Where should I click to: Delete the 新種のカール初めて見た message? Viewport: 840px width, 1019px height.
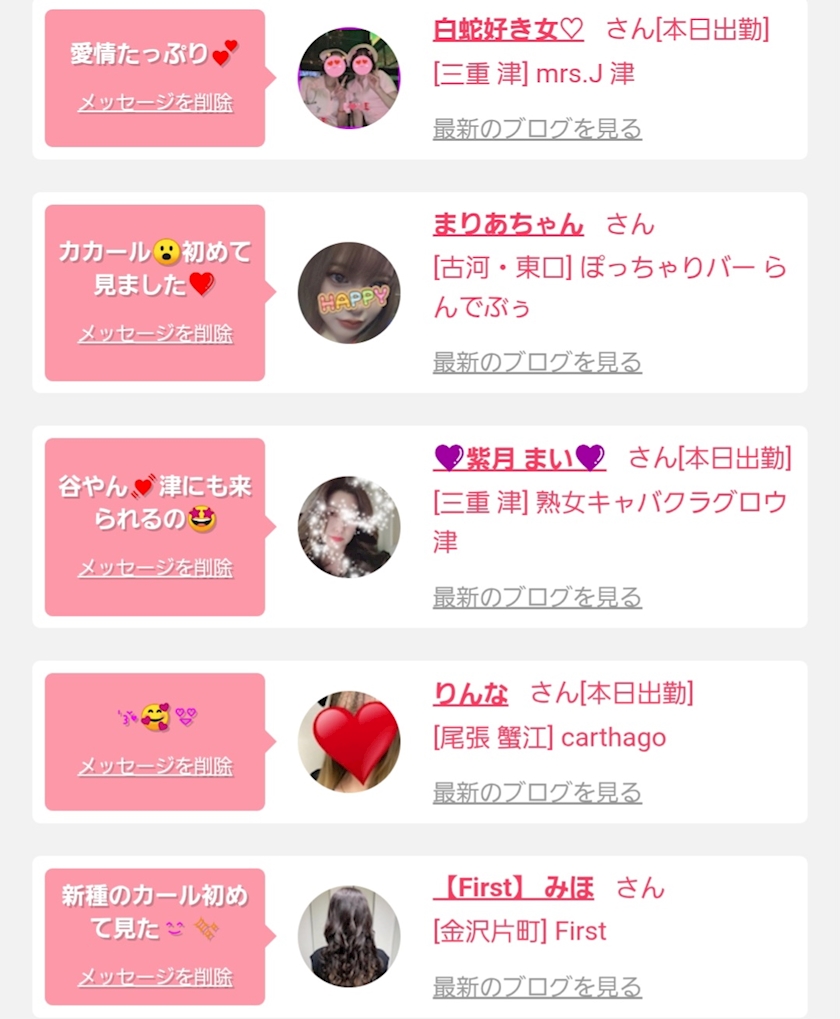click(155, 977)
